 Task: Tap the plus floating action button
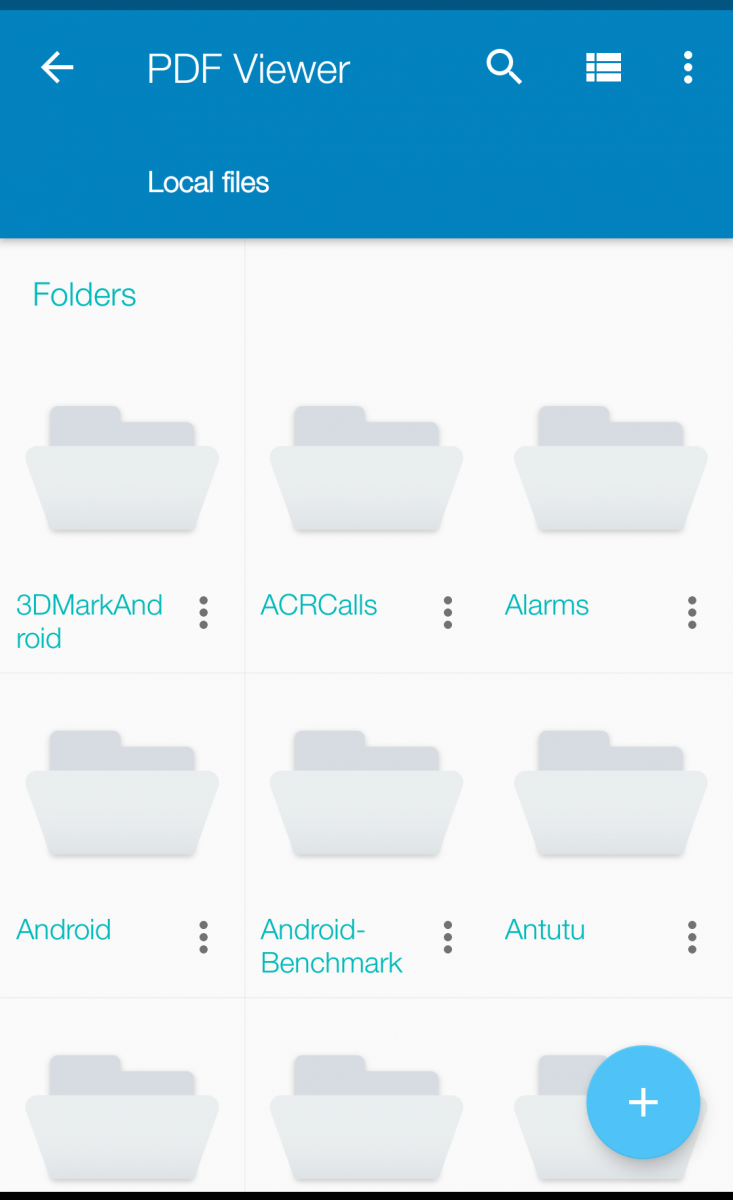[643, 1102]
